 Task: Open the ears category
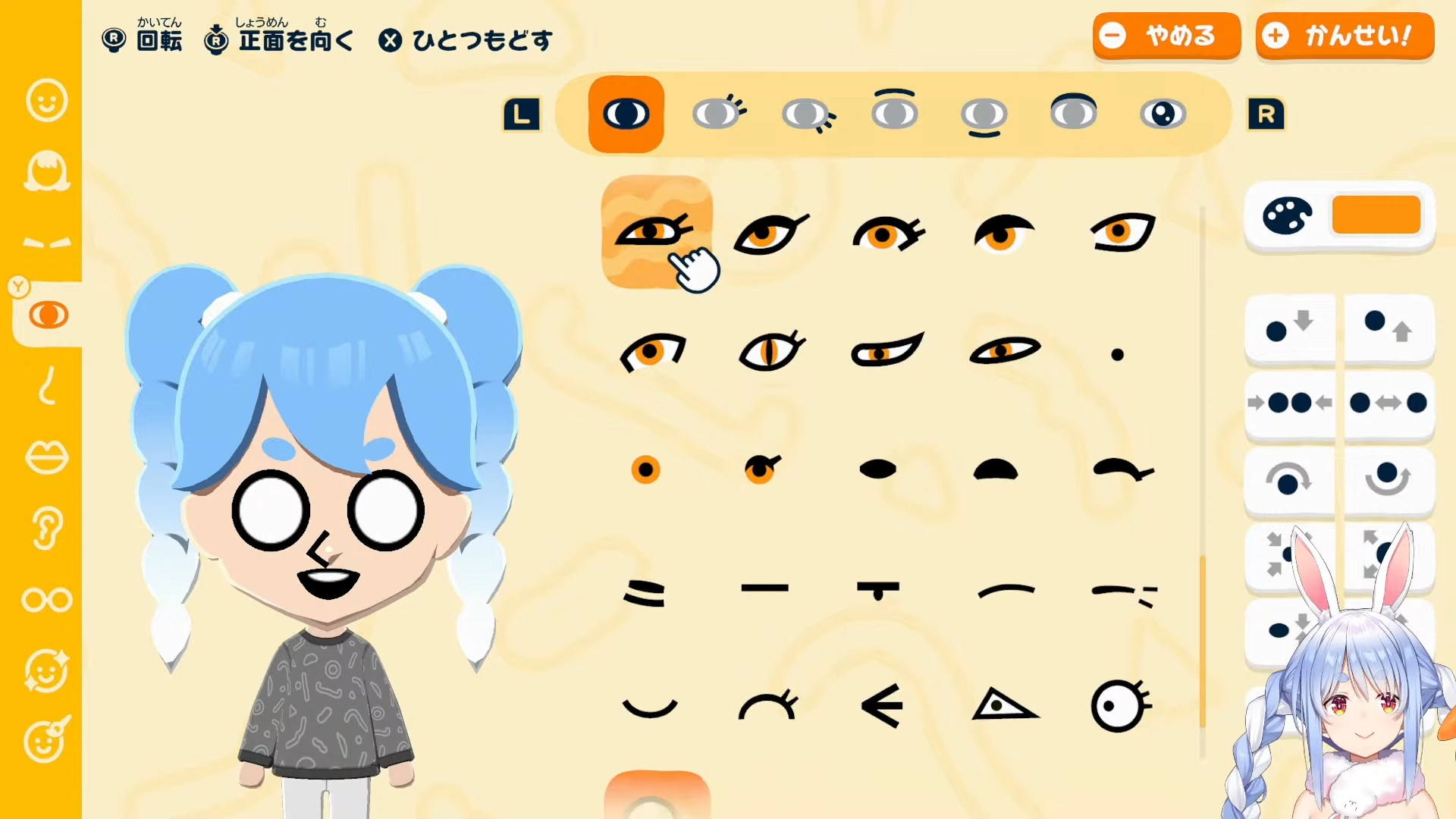47,528
